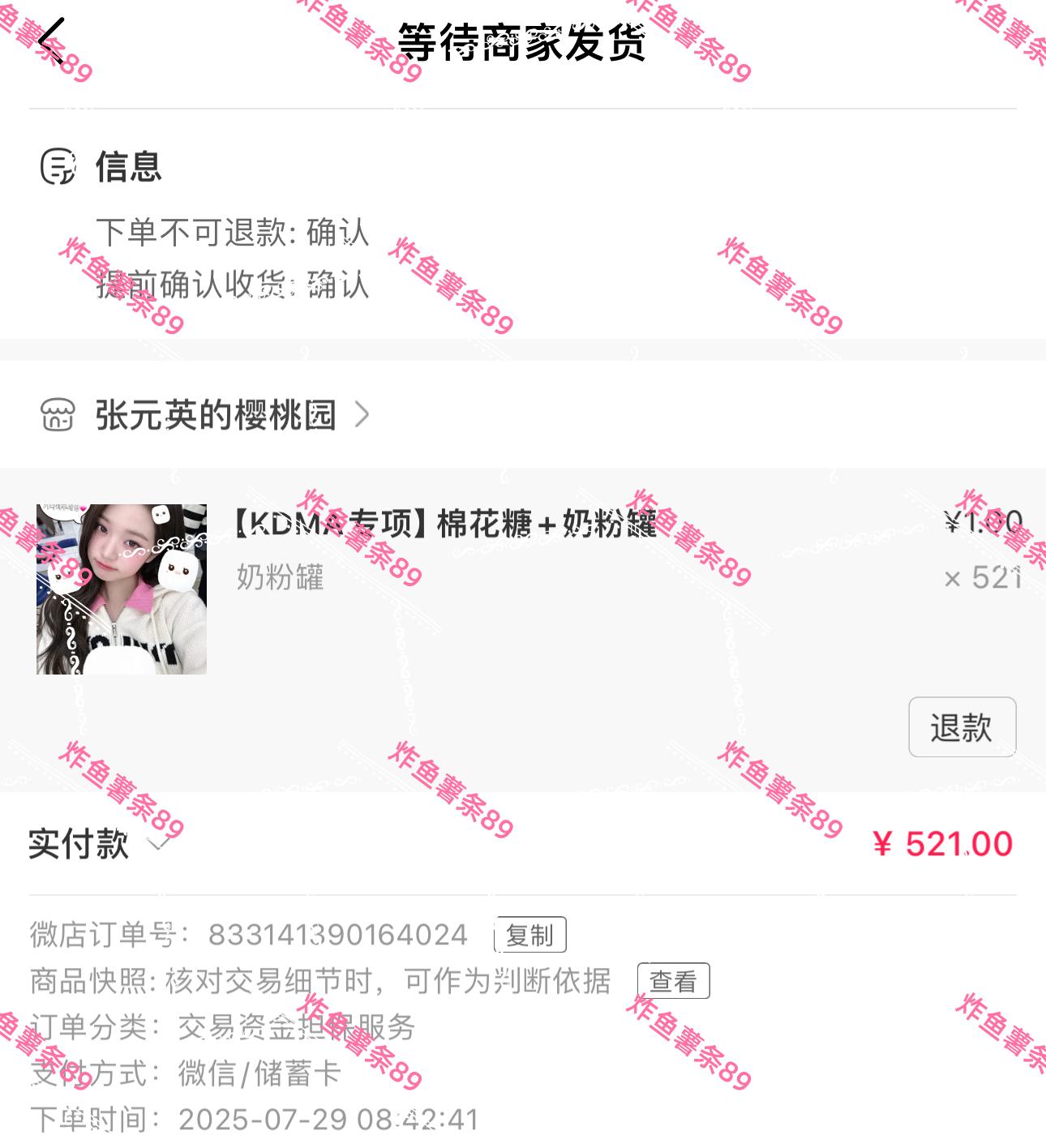
Task: Copy the order number with 复制
Action: pyautogui.click(x=530, y=936)
